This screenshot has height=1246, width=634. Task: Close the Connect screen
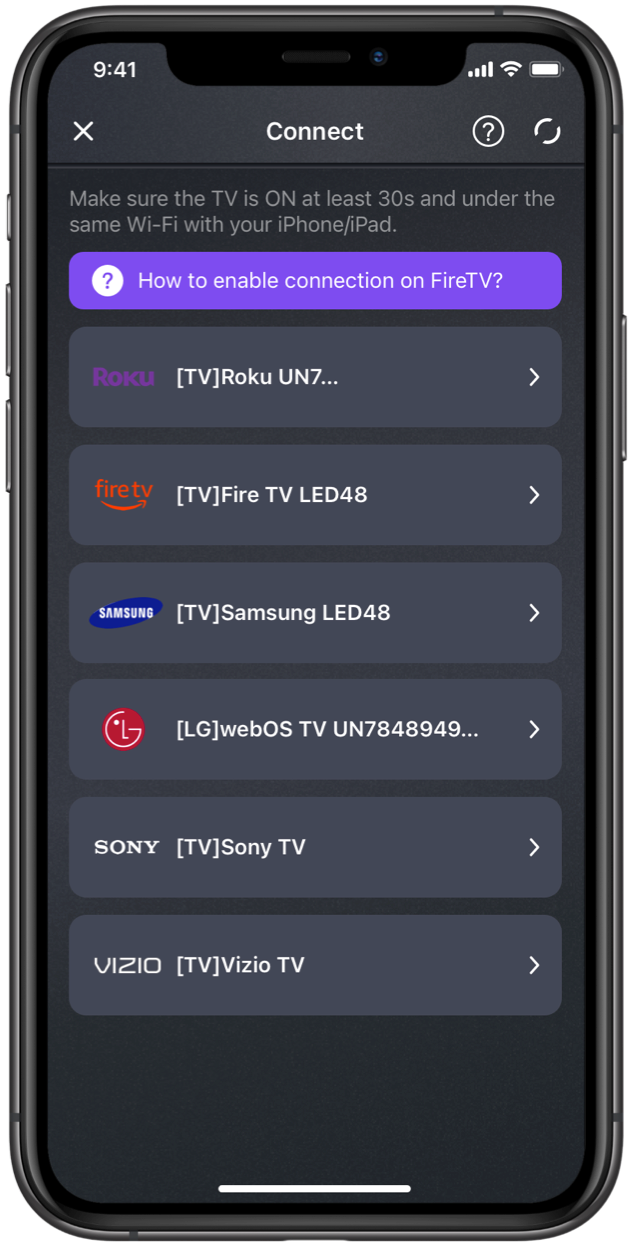pyautogui.click(x=83, y=131)
